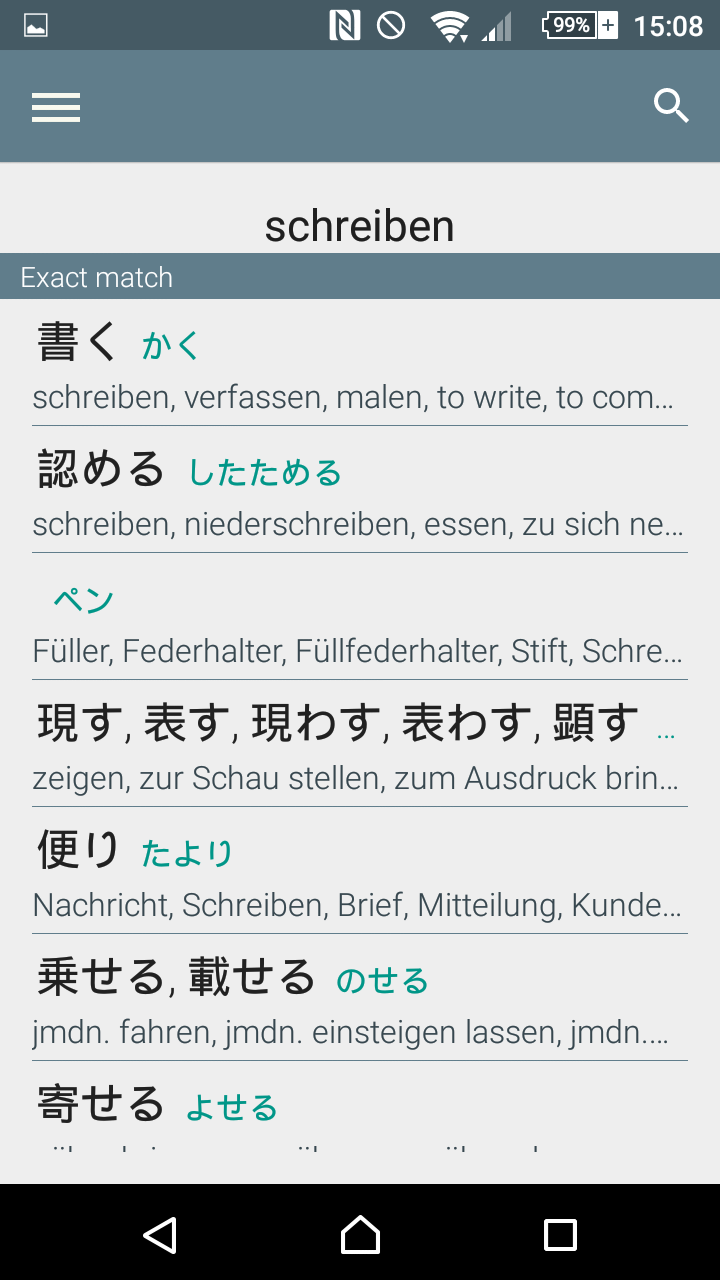Viewport: 720px width, 1280px height.
Task: Tap the screenshot notification icon top left
Action: [35, 25]
